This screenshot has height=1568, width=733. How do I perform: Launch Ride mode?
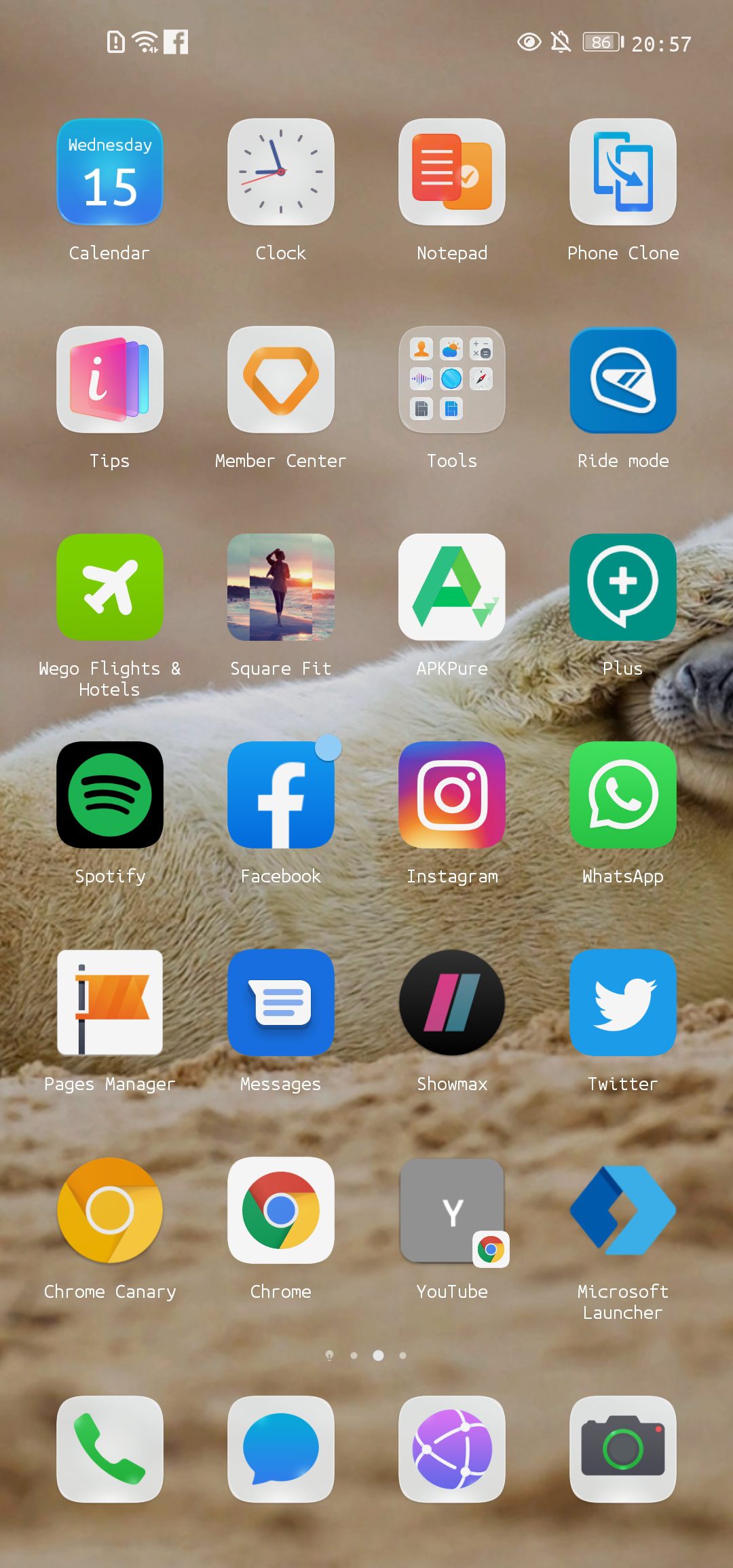(x=623, y=380)
